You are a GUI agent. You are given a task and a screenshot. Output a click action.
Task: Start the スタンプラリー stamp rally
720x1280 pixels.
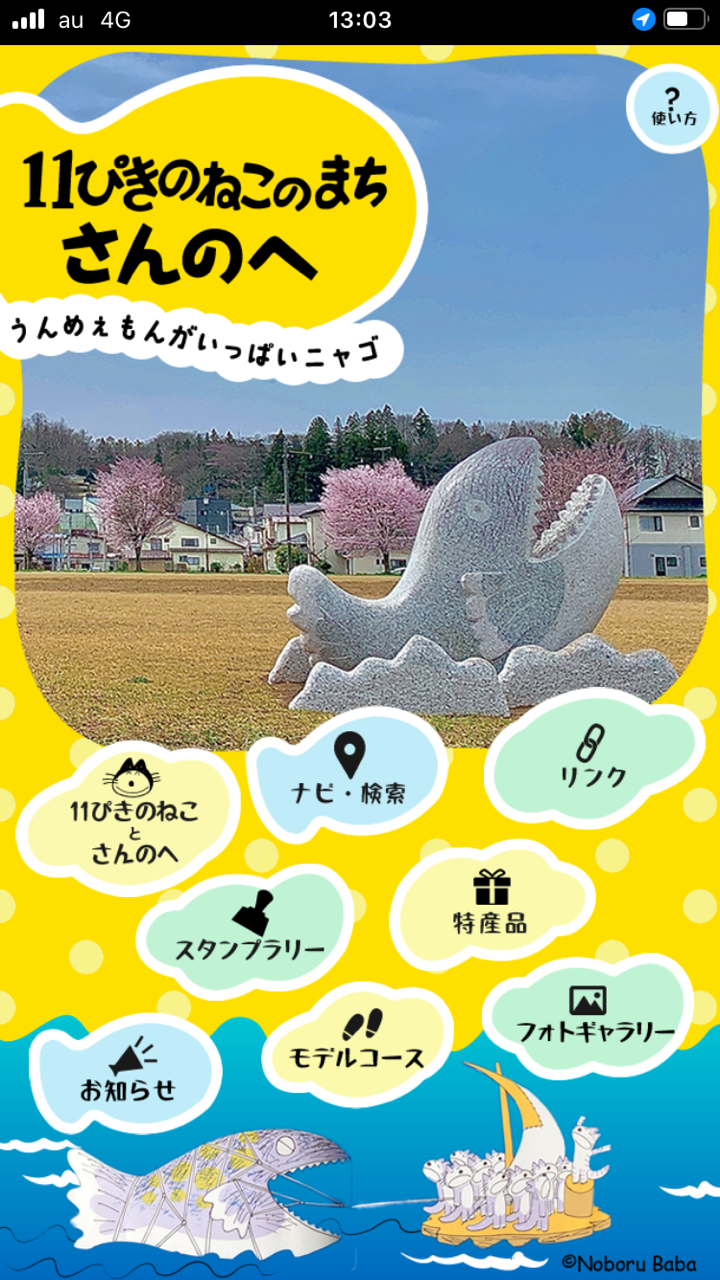249,932
